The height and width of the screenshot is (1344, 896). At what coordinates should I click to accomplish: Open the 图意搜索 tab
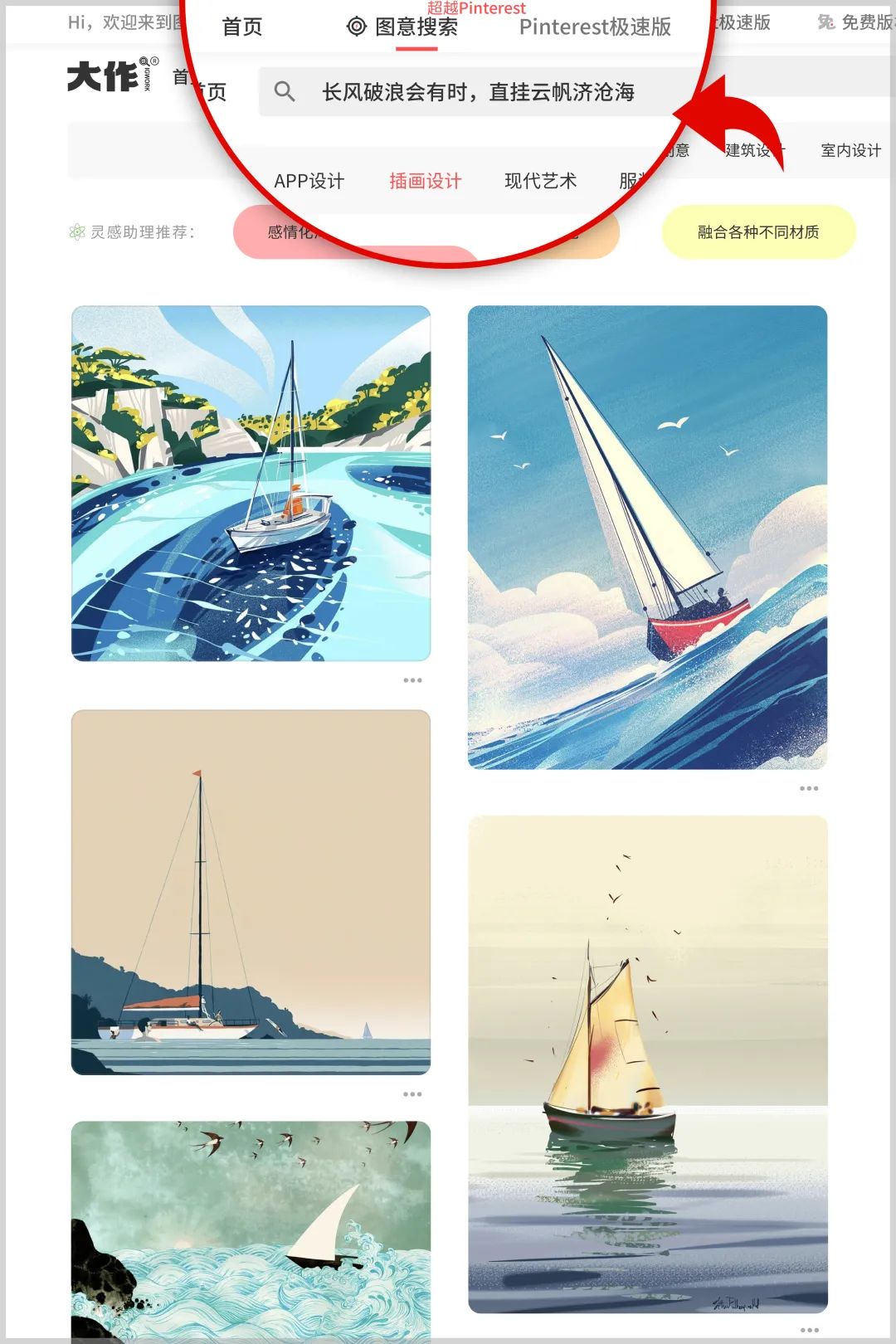(x=403, y=27)
